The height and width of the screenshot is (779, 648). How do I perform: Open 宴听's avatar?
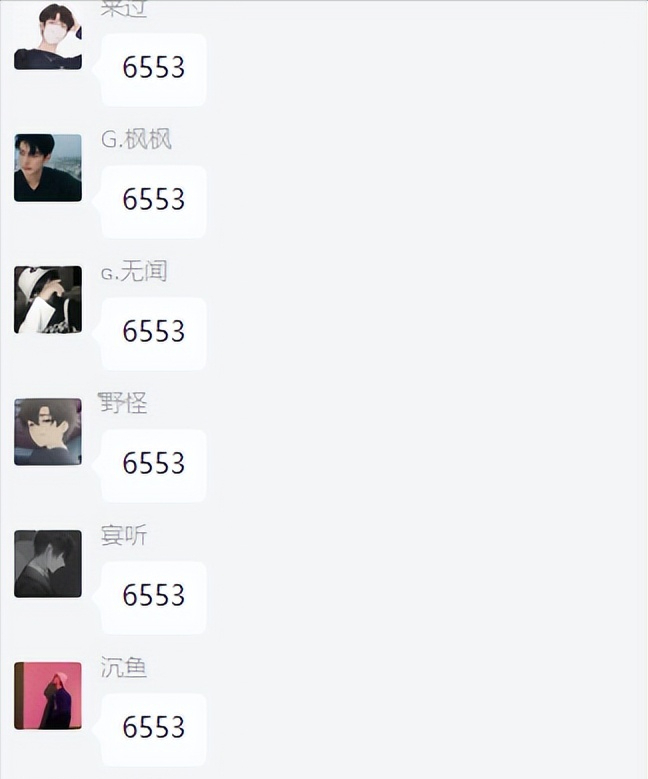pos(48,564)
